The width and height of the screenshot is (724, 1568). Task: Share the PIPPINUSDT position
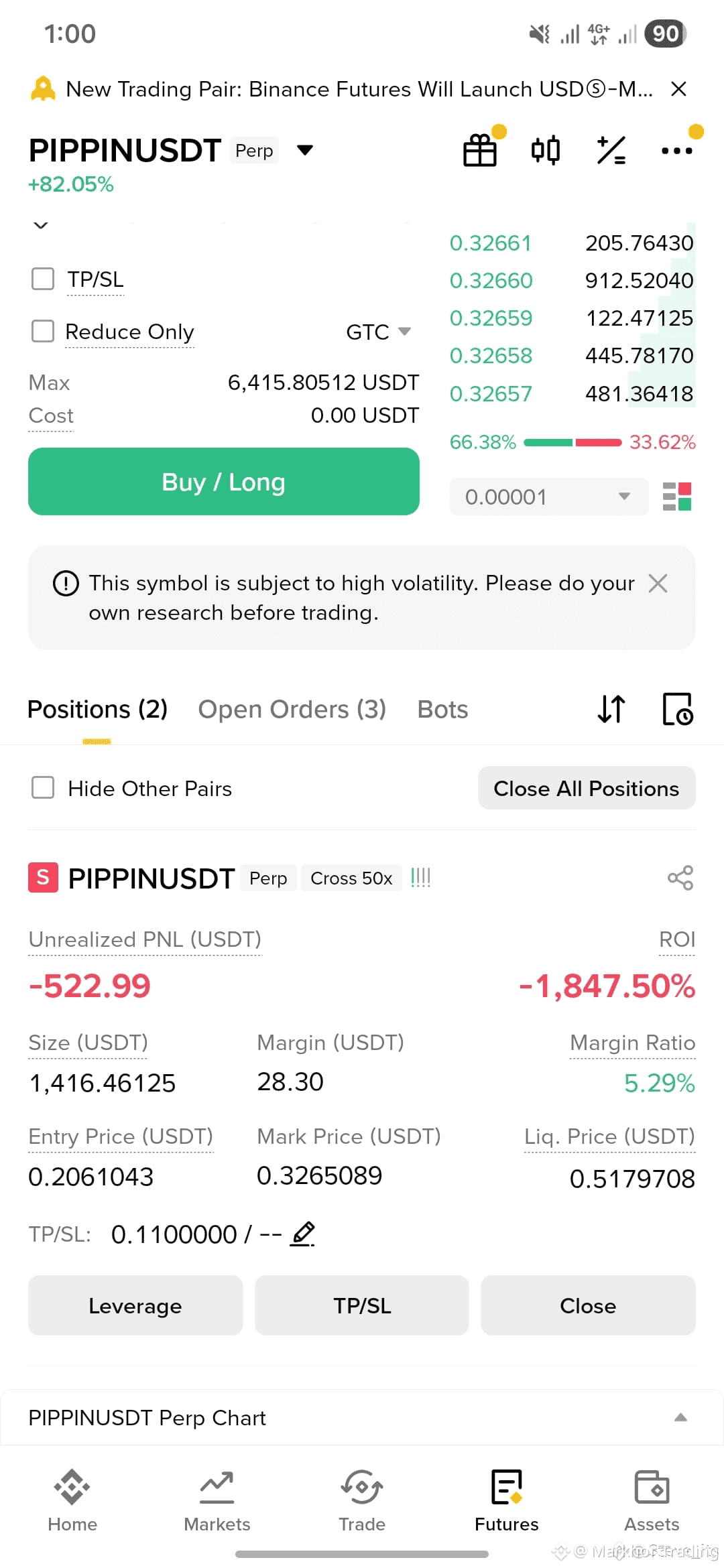[680, 878]
